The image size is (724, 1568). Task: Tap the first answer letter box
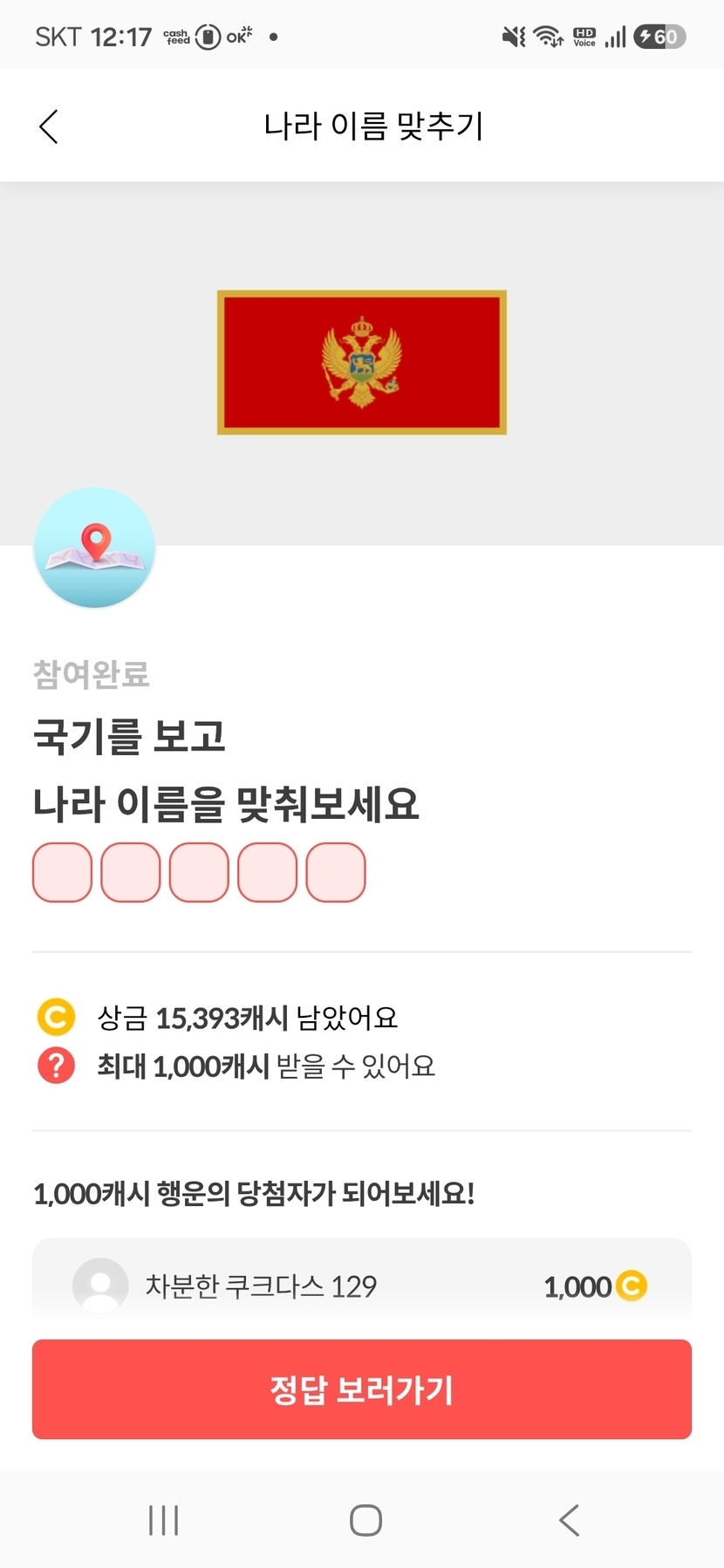62,872
